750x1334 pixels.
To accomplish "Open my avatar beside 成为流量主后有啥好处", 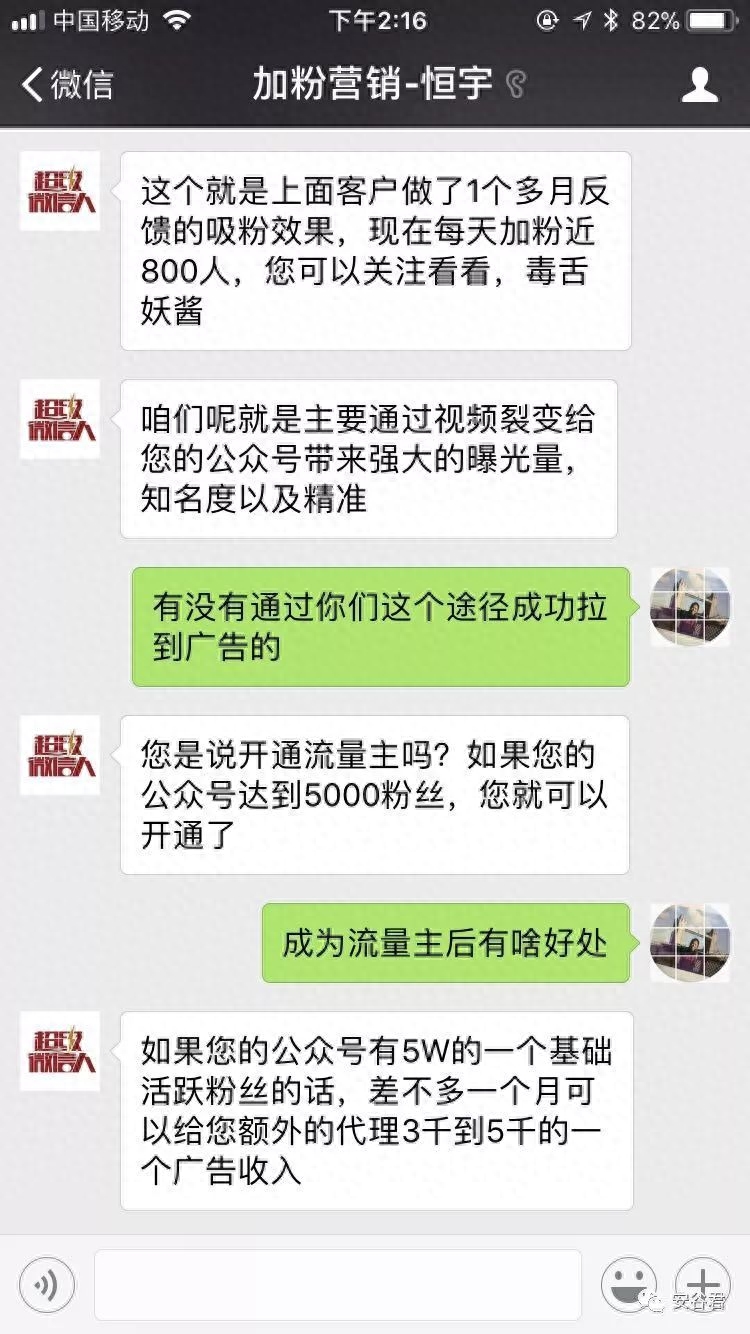I will click(690, 942).
